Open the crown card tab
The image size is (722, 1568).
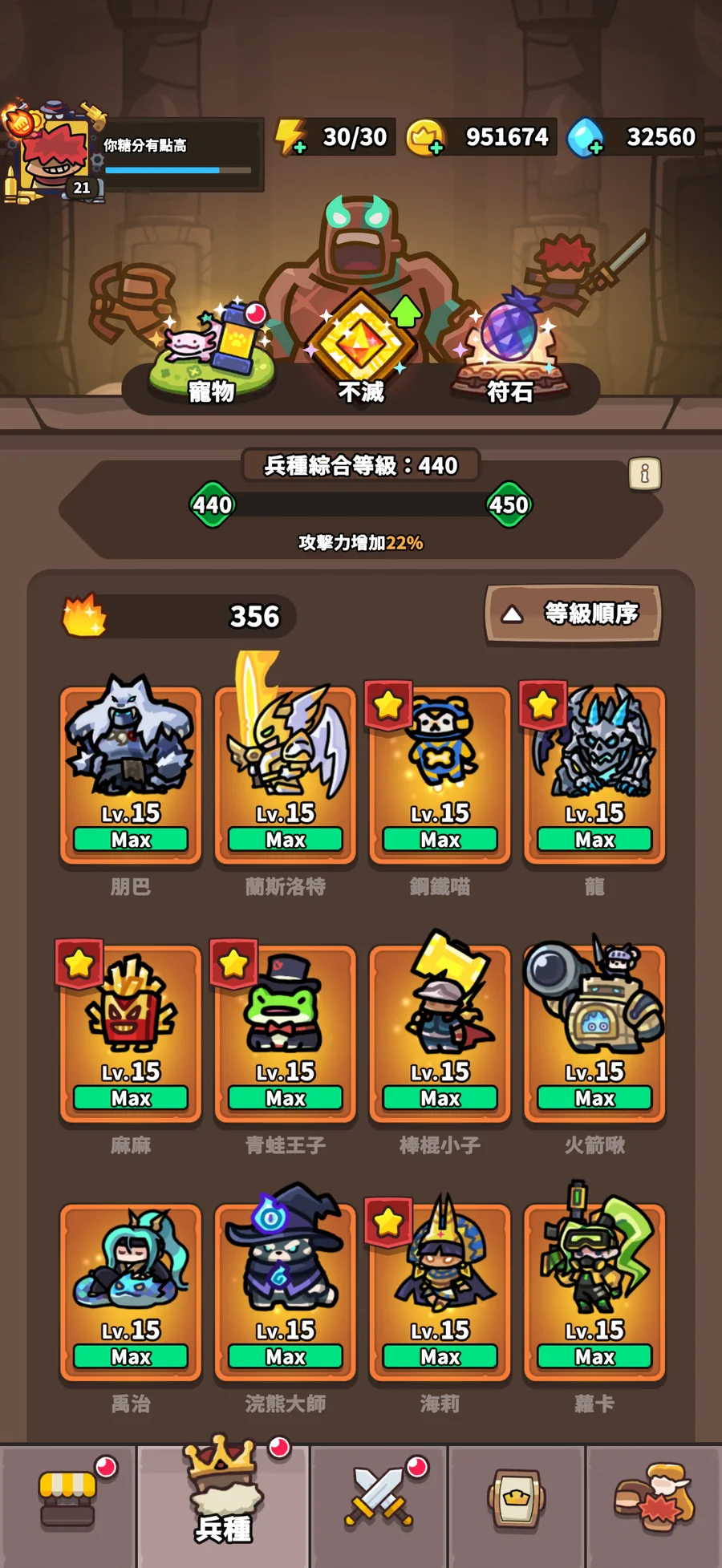pos(517,1498)
